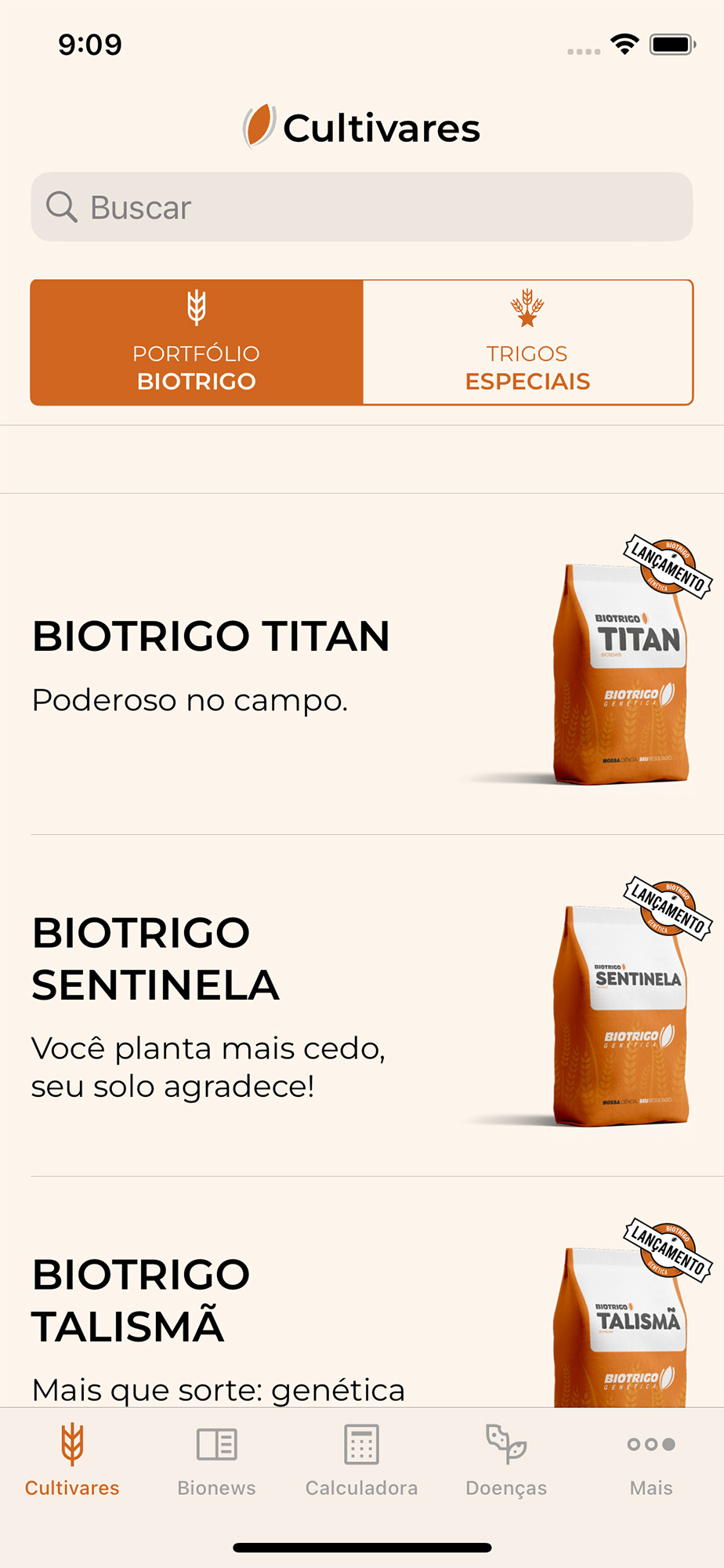The height and width of the screenshot is (1568, 724).
Task: Open the Biotrigo Titan cultivar
Action: [x=360, y=665]
